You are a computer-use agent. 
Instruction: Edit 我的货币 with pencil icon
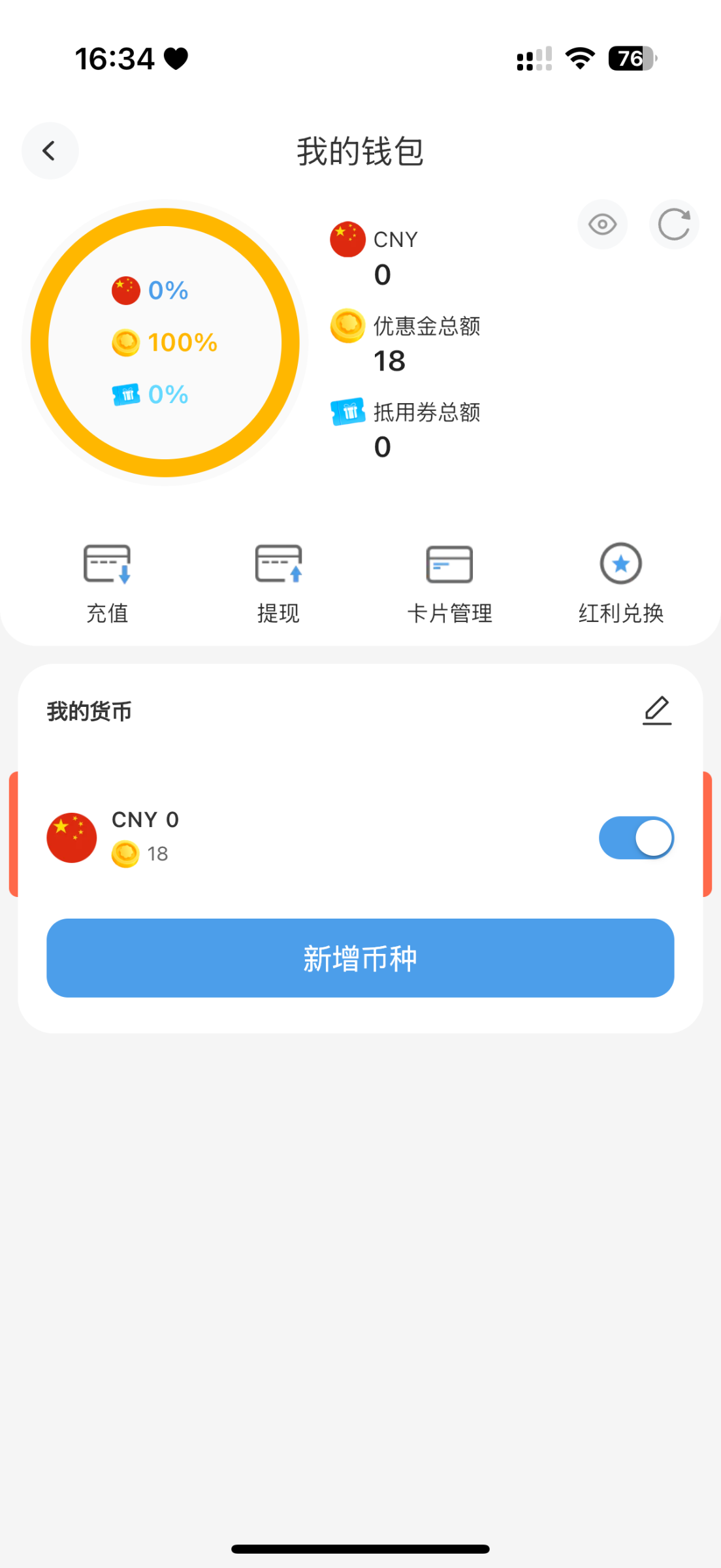657,711
